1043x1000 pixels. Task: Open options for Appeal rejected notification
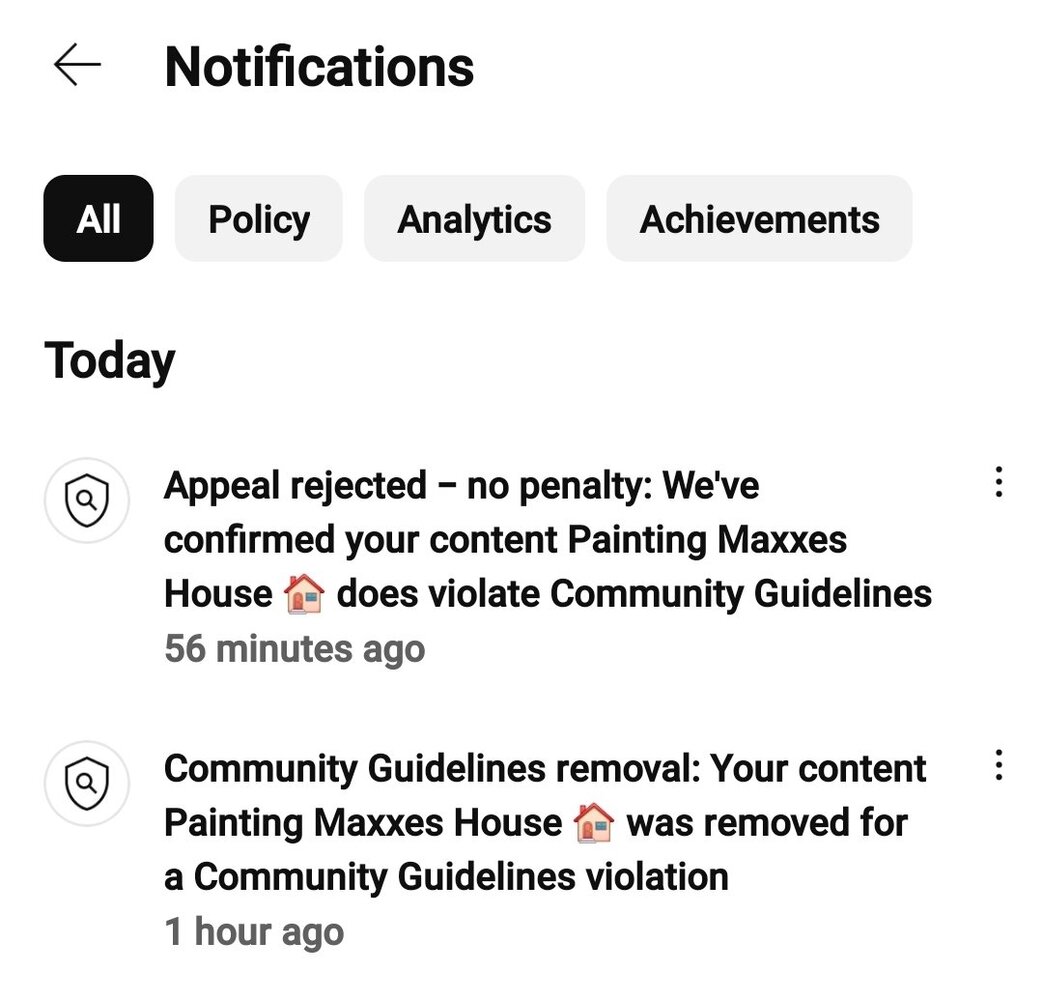click(x=998, y=483)
